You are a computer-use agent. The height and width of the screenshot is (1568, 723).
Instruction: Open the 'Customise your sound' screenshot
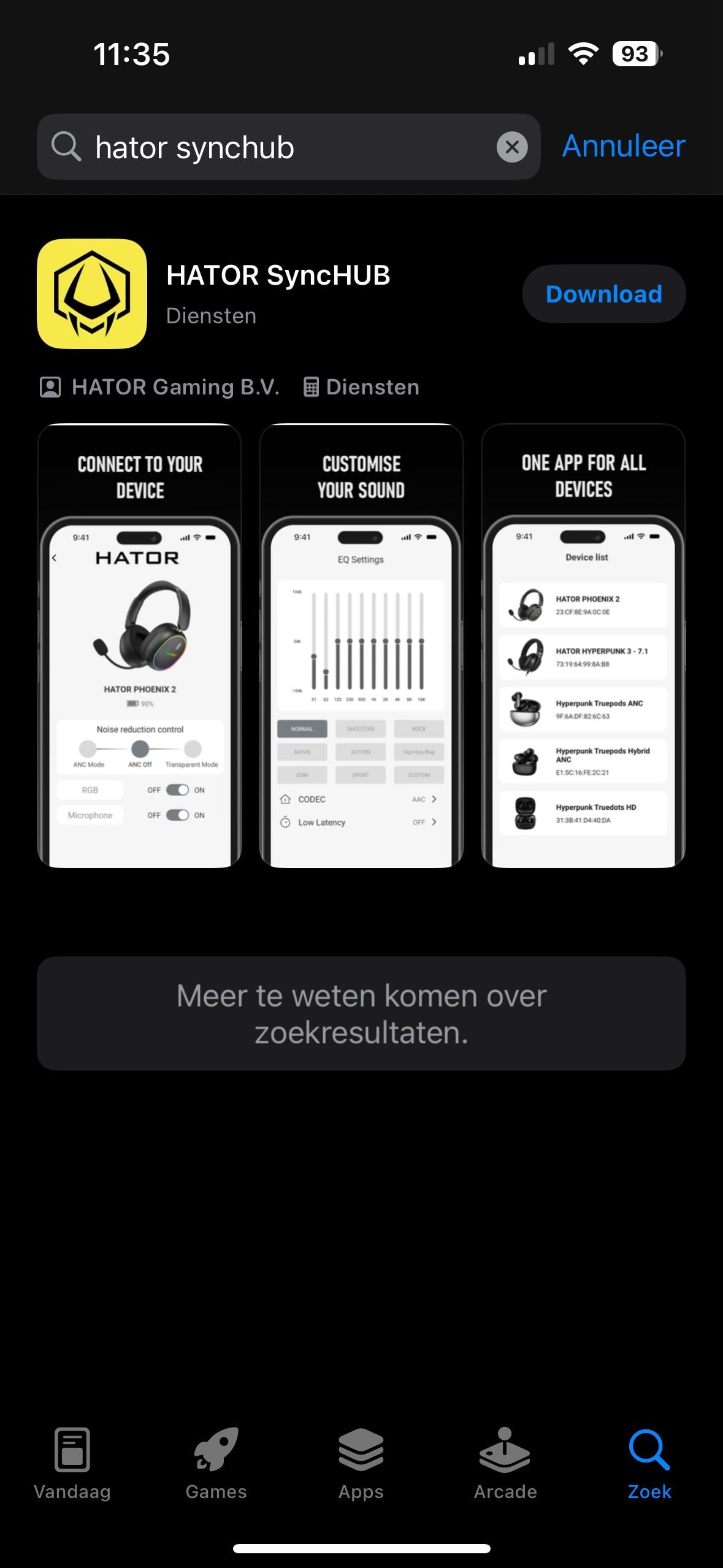coord(361,645)
